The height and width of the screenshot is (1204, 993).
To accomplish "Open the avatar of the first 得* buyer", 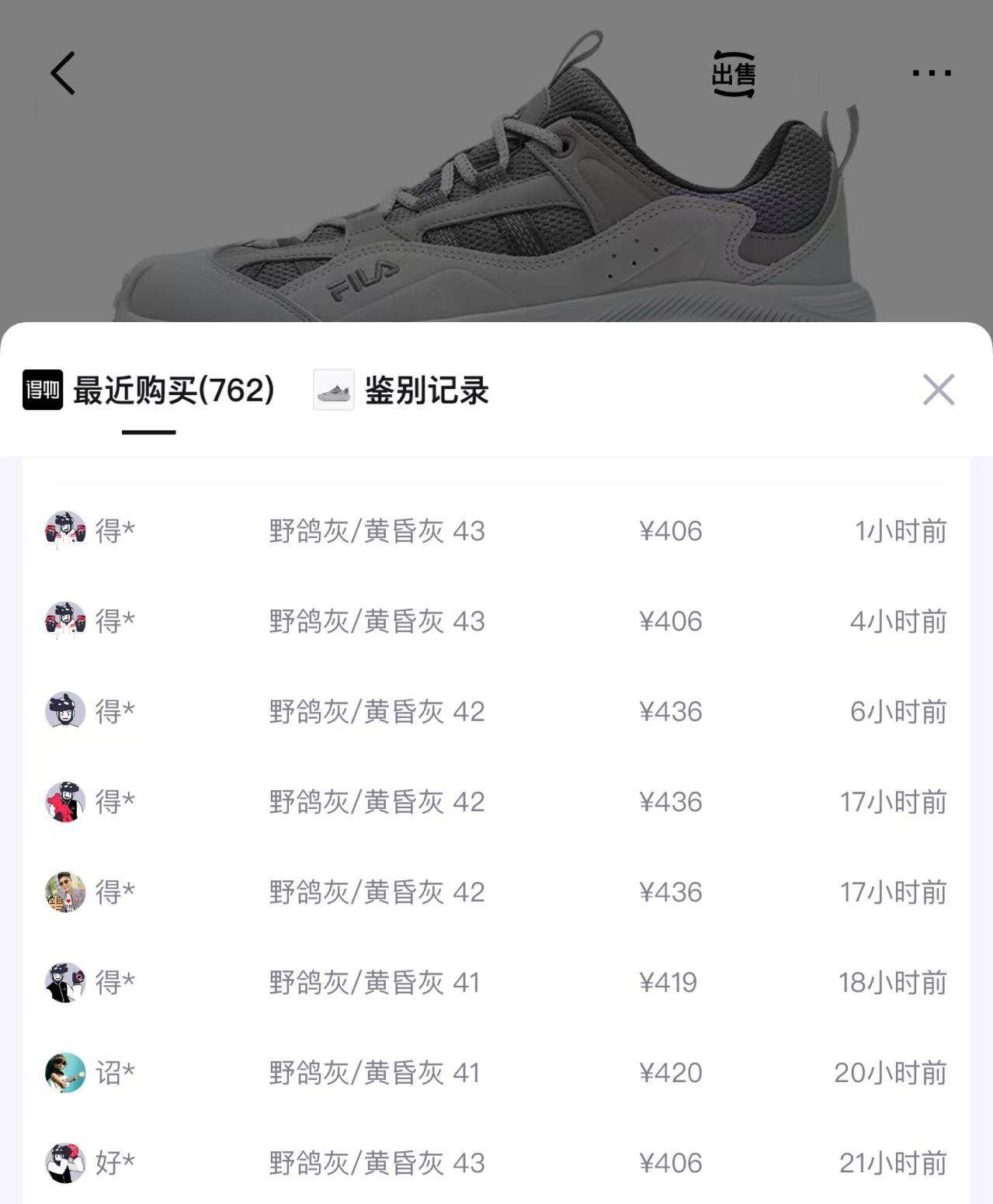I will pyautogui.click(x=66, y=530).
